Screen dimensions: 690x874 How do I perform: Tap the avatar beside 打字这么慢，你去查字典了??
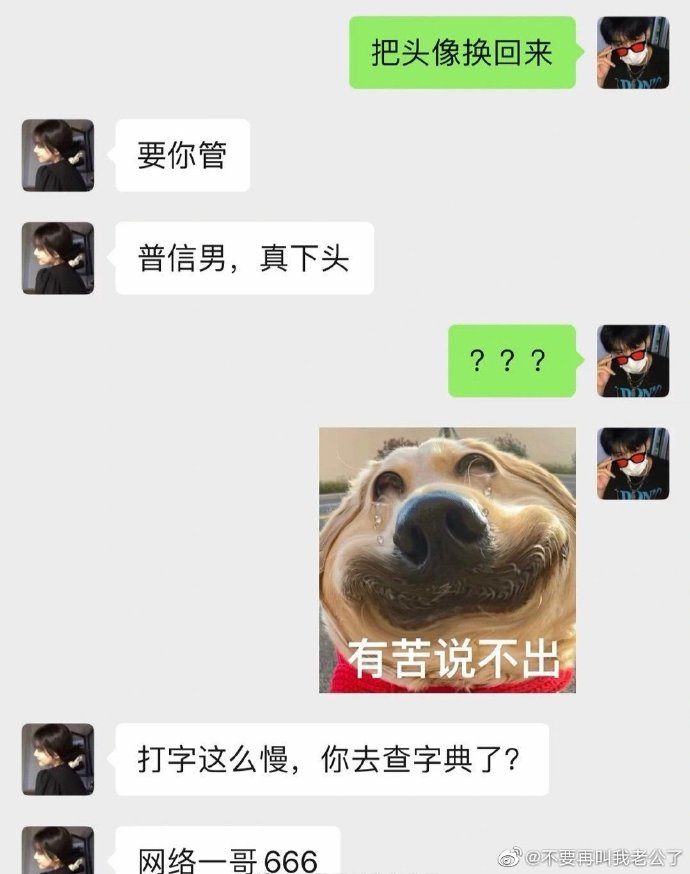(x=58, y=759)
